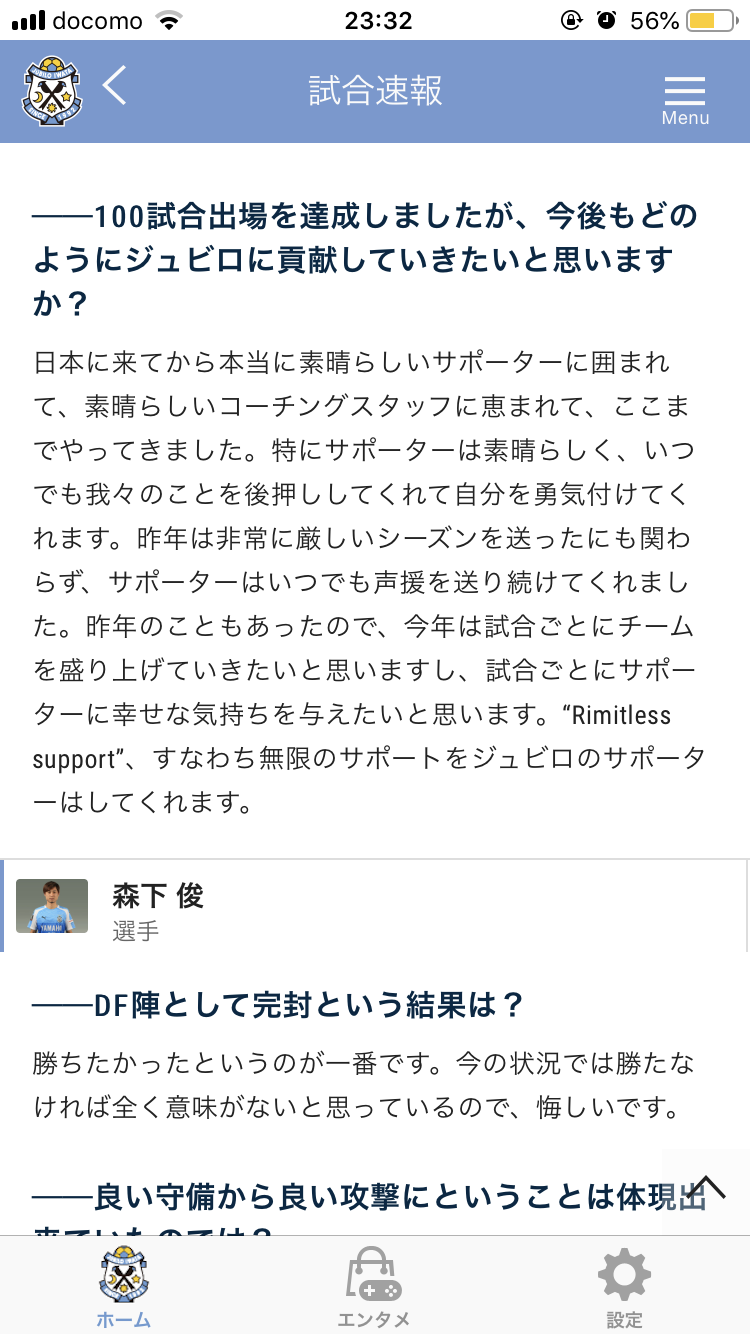The height and width of the screenshot is (1334, 750).
Task: Open the 設定 tab
Action: pyautogui.click(x=624, y=1288)
